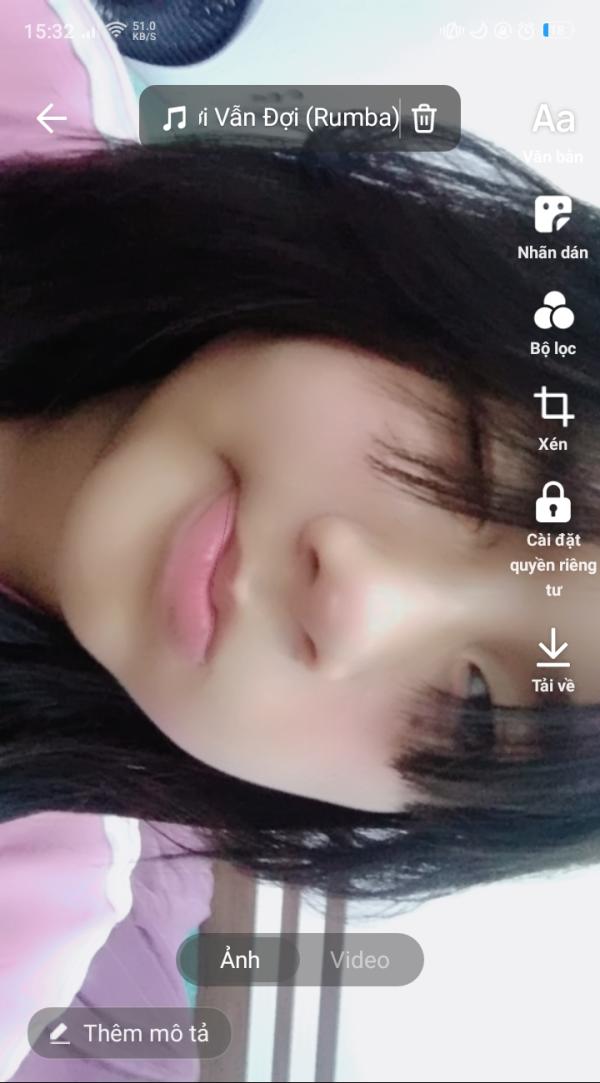The height and width of the screenshot is (1083, 600).
Task: Crop the photo with Xén
Action: [553, 419]
